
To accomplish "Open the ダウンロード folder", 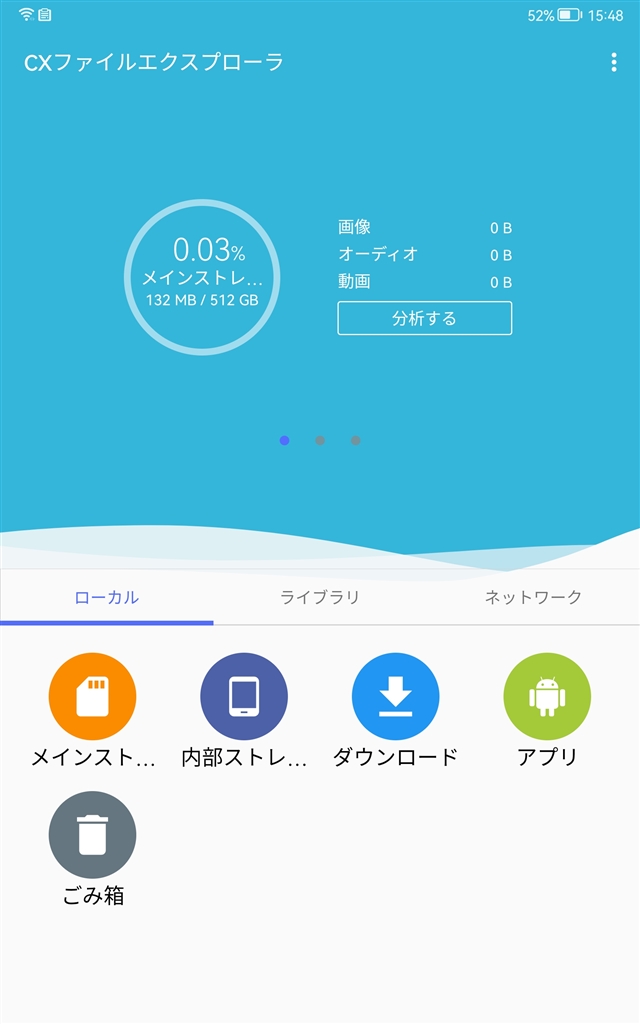I will point(395,697).
